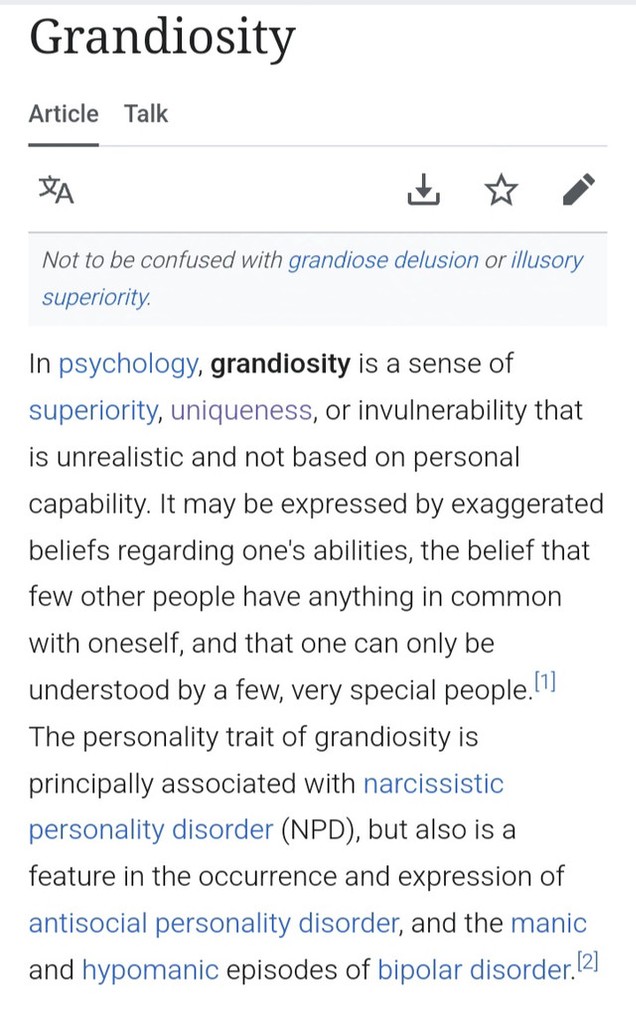The image size is (636, 1024).
Task: Open the psychology link
Action: pos(127,364)
